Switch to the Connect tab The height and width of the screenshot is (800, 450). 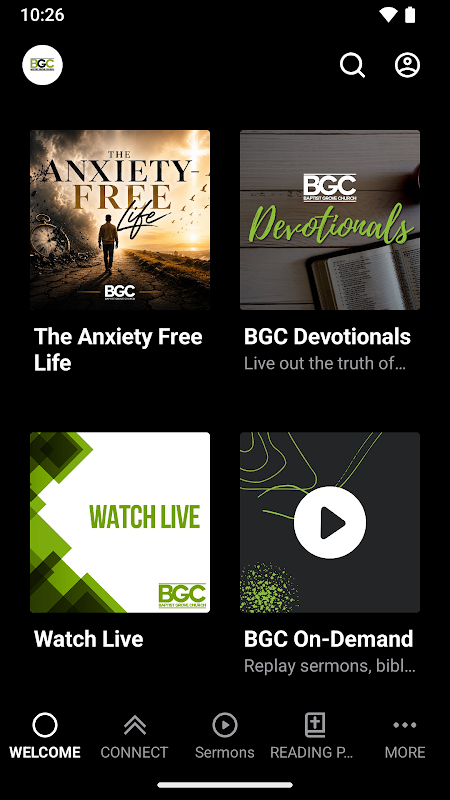[134, 736]
